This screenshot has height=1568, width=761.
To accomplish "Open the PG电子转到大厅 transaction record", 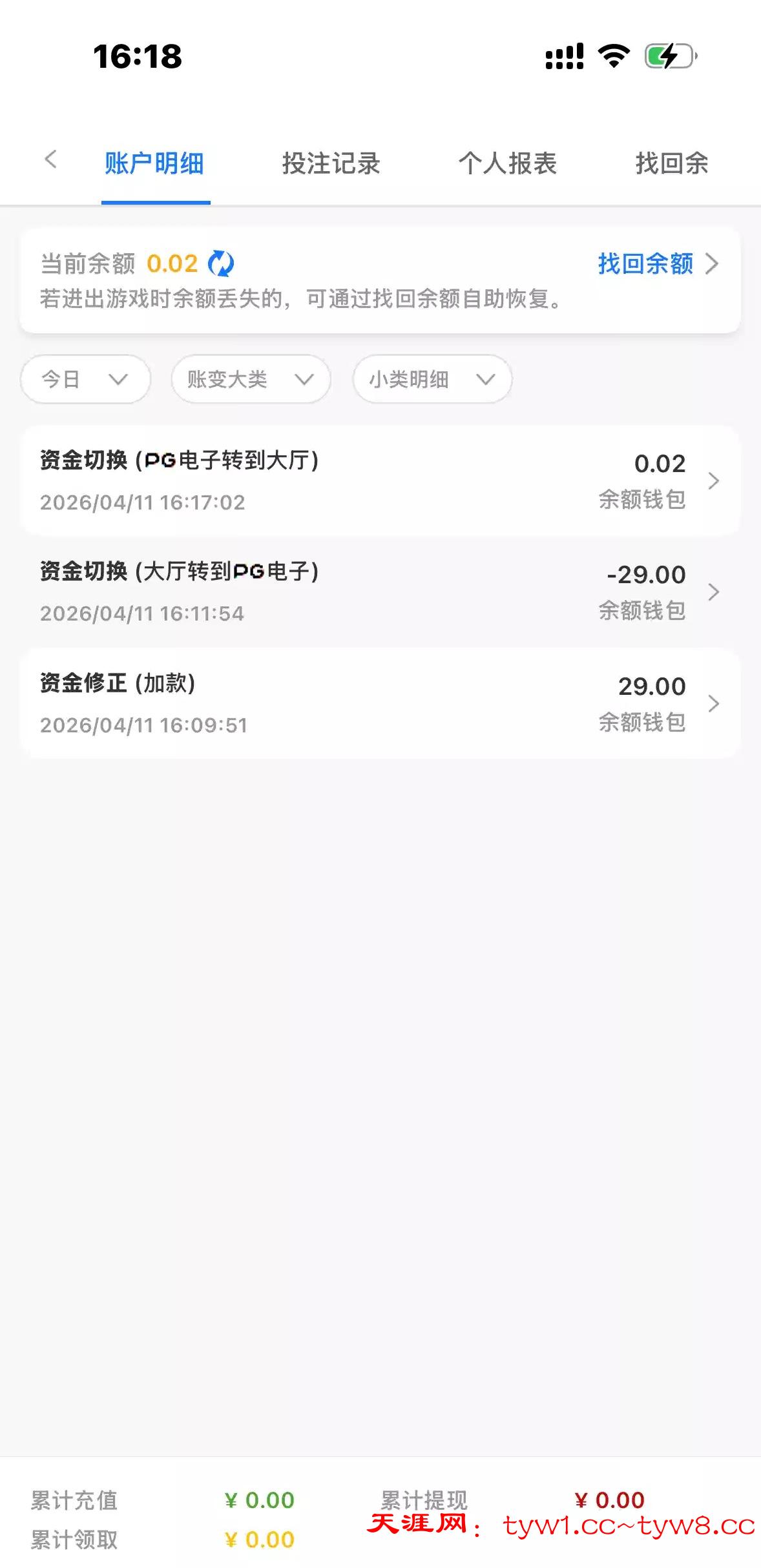I will click(x=380, y=480).
